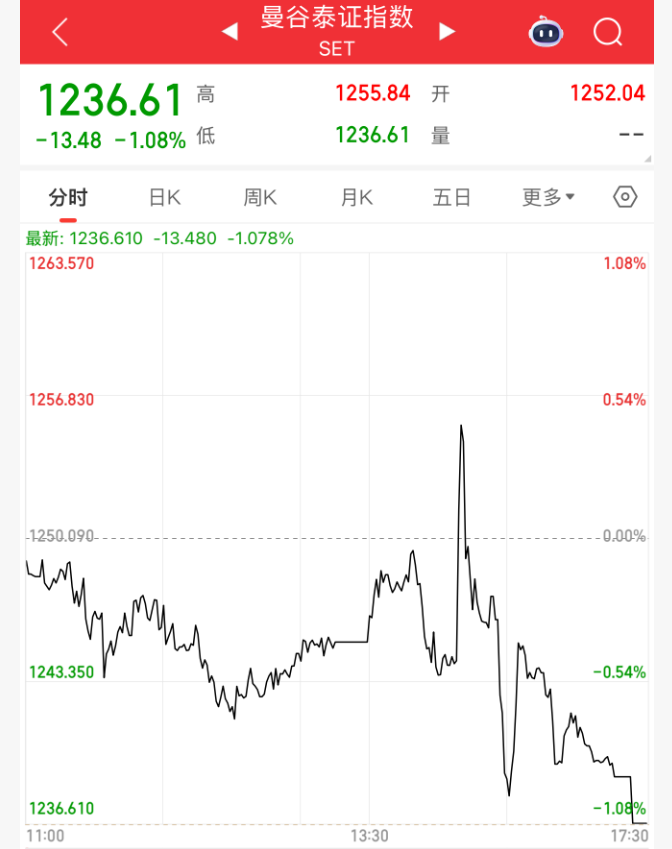Switch to the 日K tab
This screenshot has height=849, width=672.
coord(164,197)
